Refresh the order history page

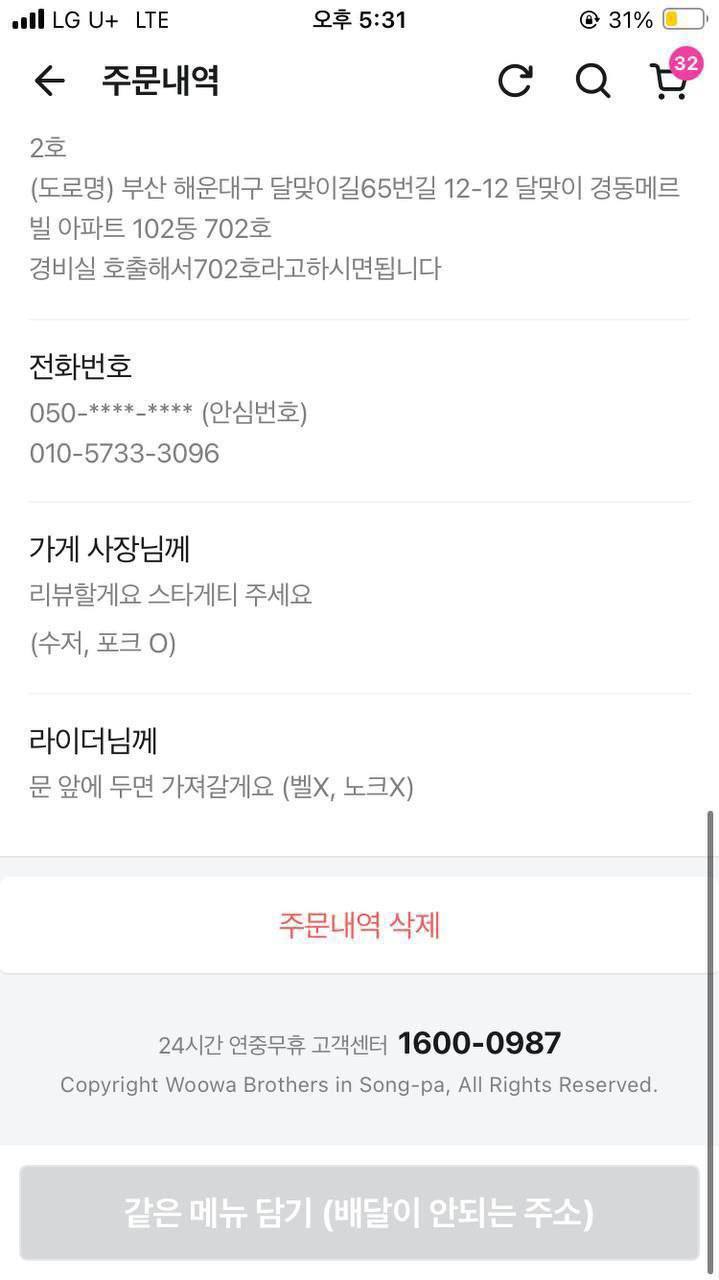point(515,81)
